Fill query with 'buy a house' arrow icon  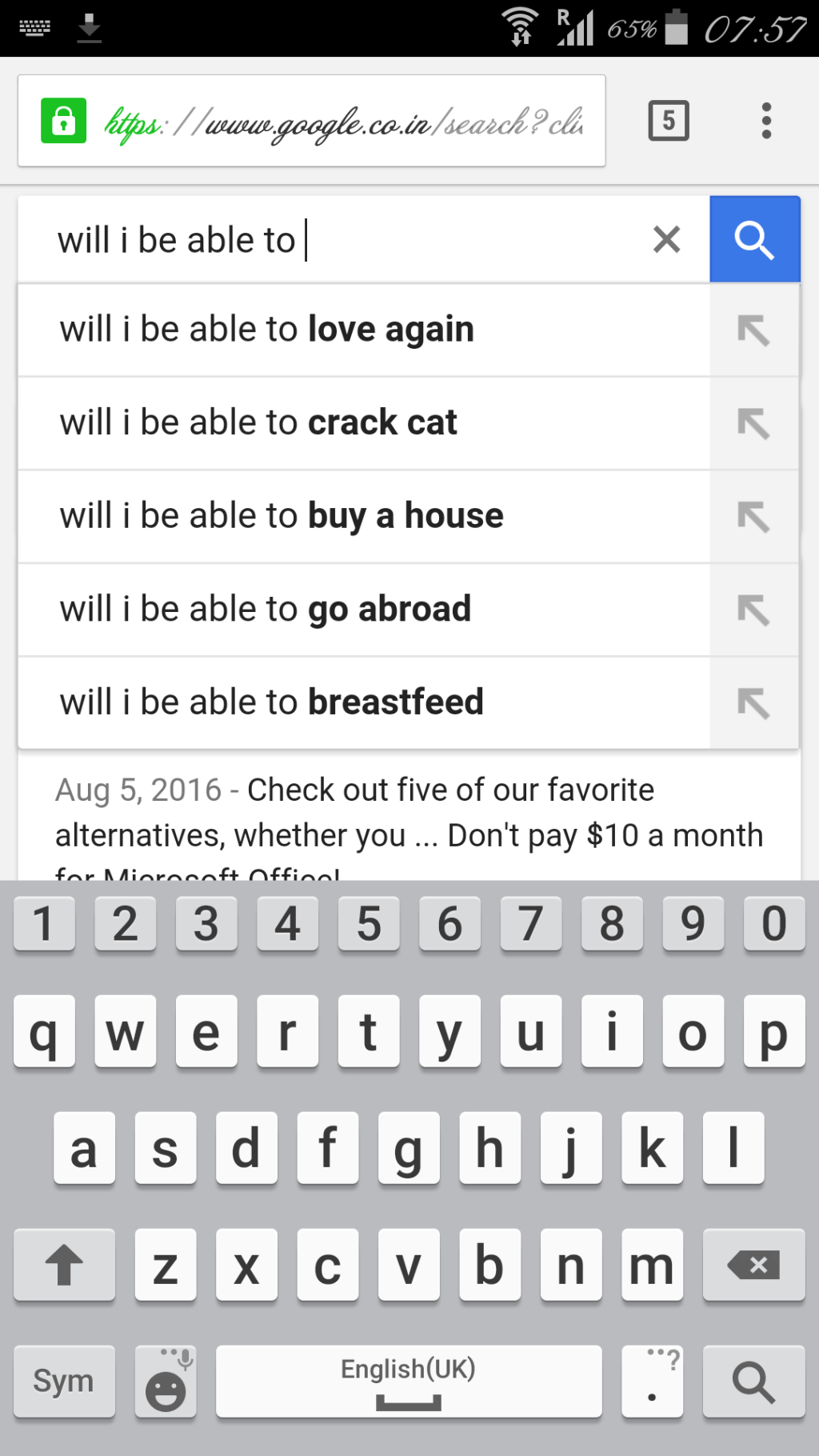tap(753, 517)
